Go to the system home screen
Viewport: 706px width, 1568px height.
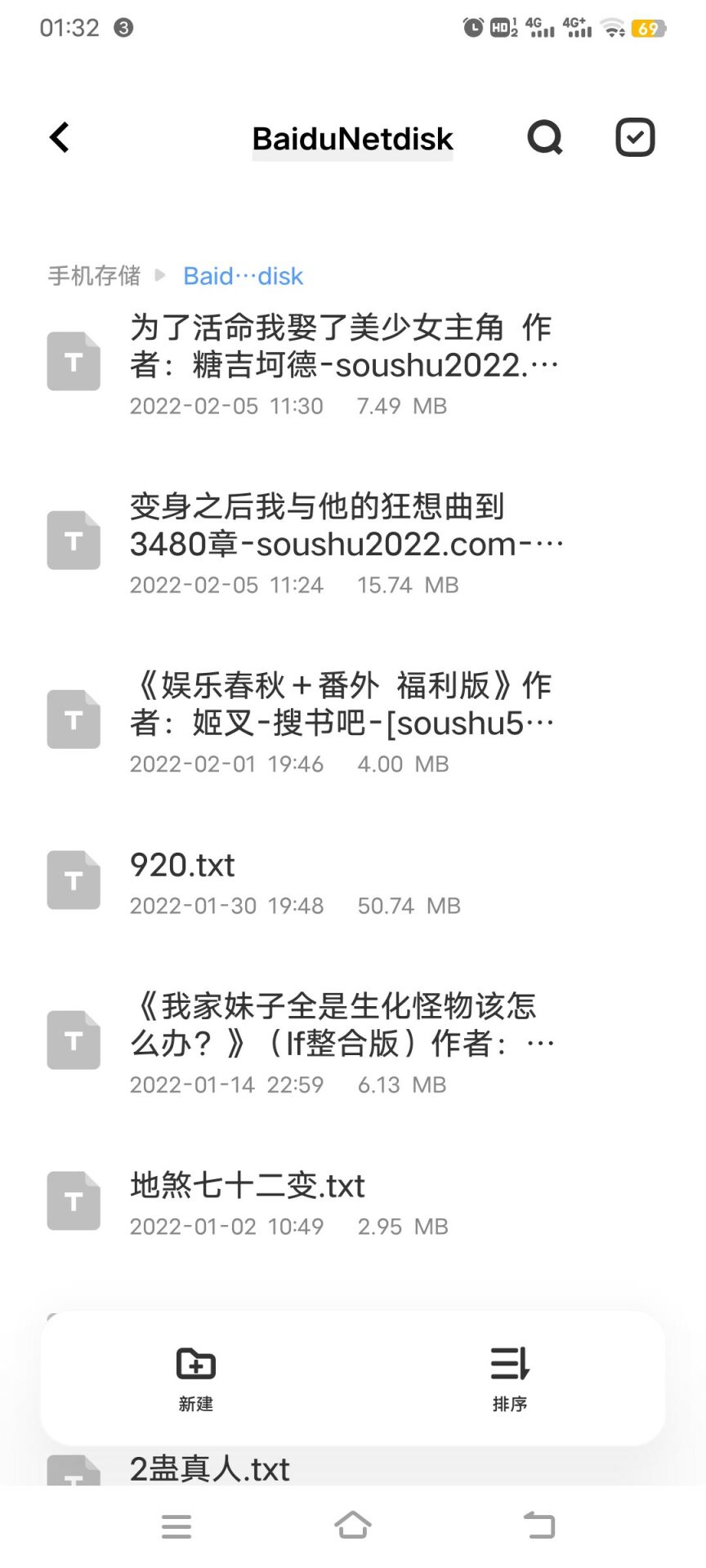[353, 1526]
